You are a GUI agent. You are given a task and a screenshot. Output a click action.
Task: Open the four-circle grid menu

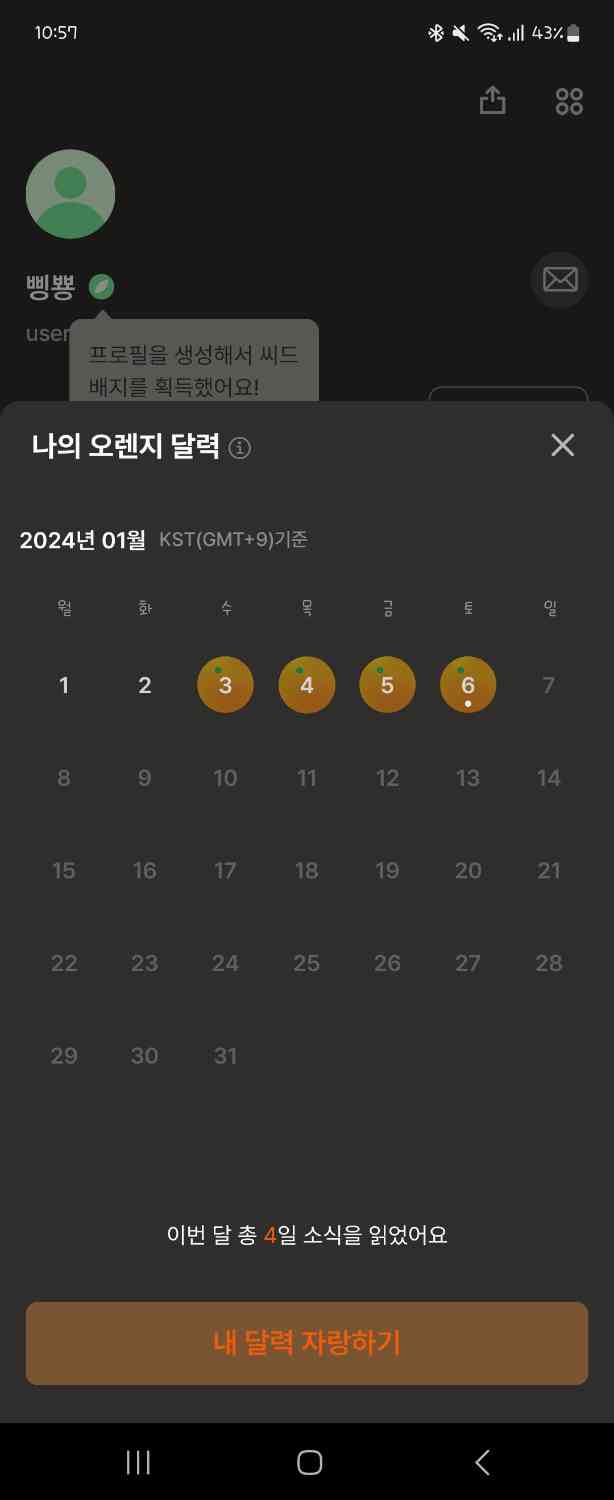pyautogui.click(x=569, y=101)
